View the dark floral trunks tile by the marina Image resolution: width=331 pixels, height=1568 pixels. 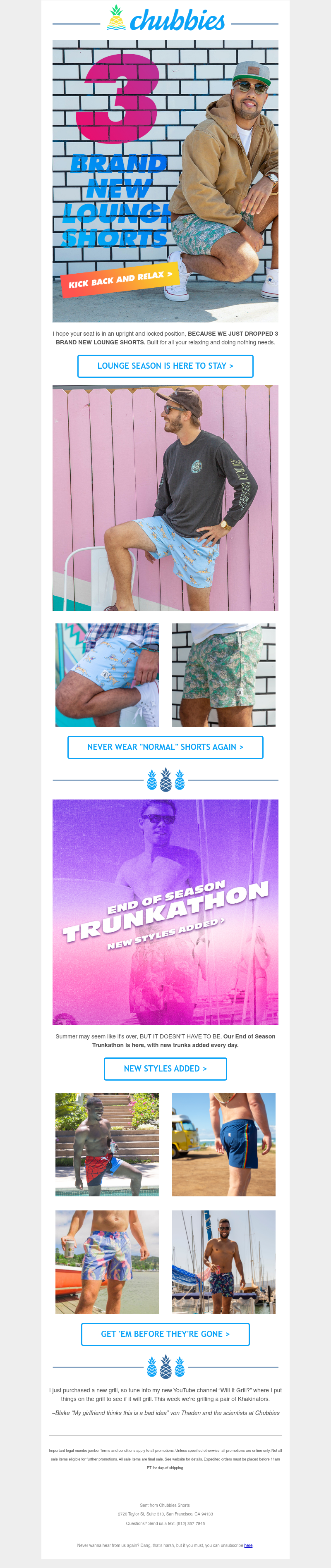223,1262
